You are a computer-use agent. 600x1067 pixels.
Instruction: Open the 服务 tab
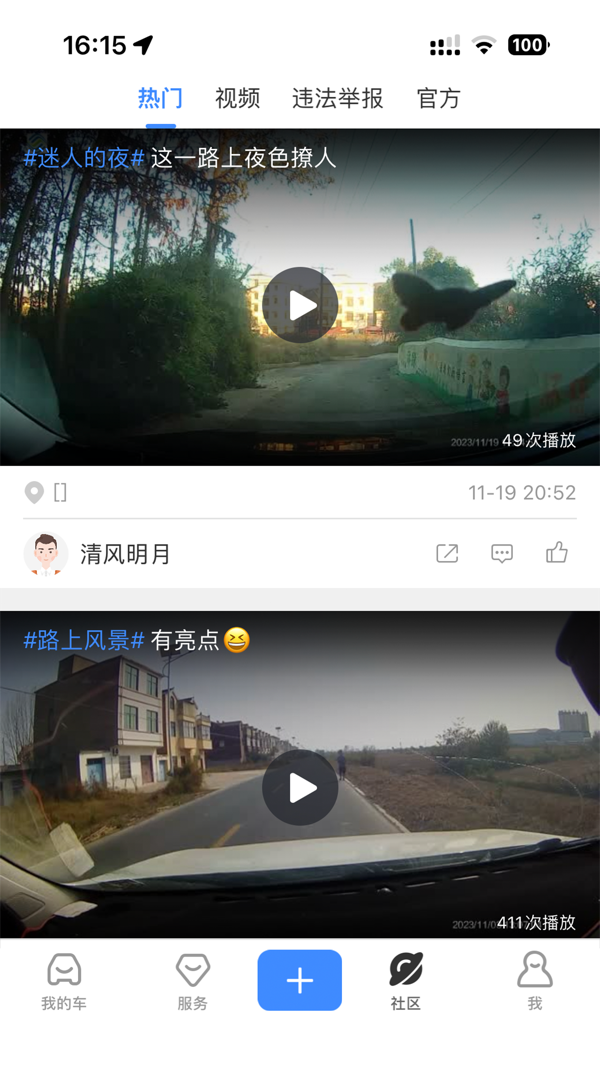coord(192,981)
